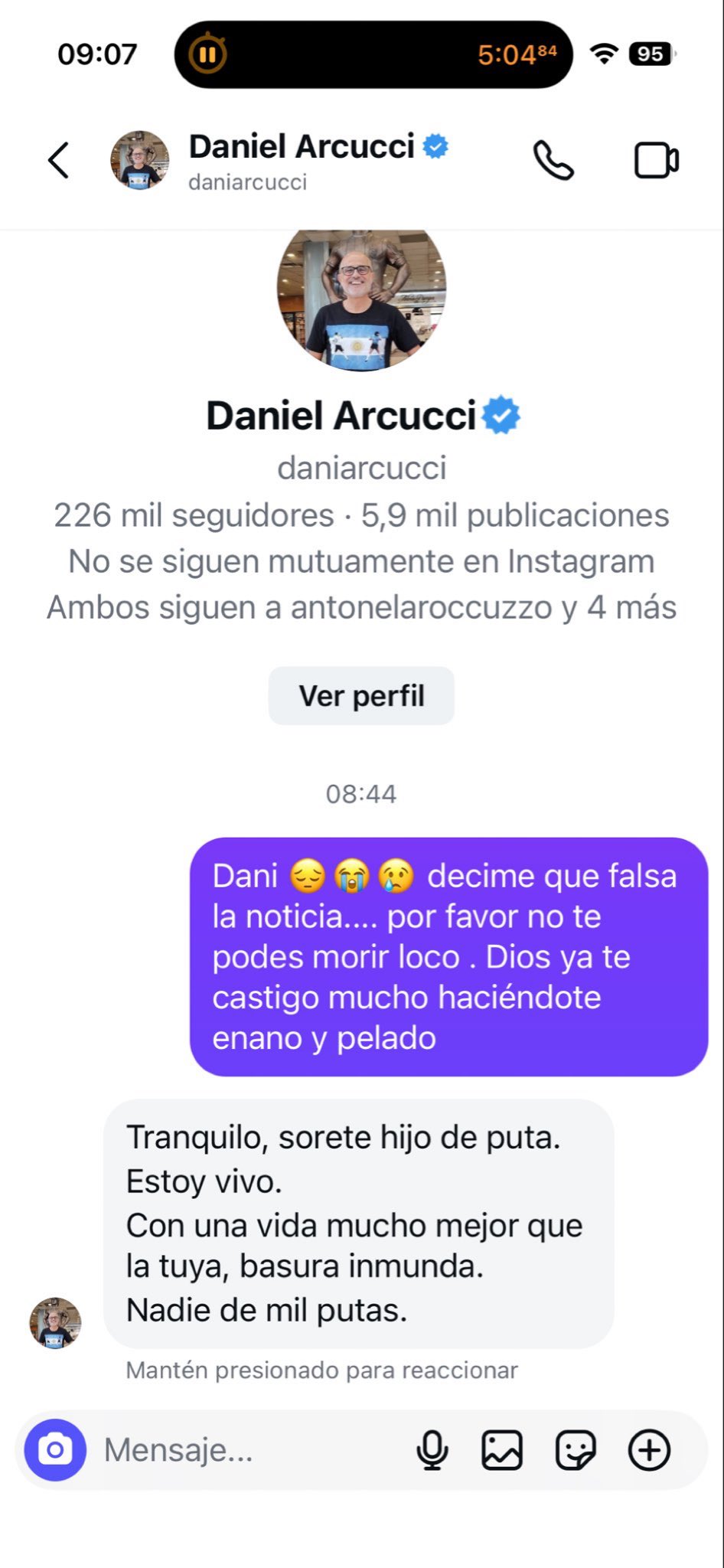Open the camera from the message bar

click(55, 1449)
